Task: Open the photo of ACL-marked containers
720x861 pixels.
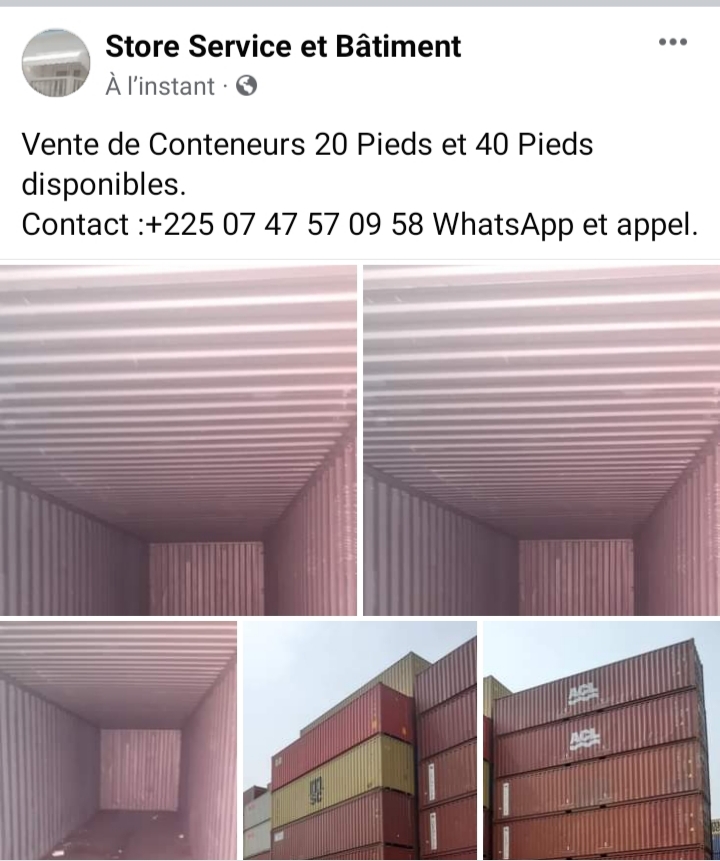Action: 602,741
